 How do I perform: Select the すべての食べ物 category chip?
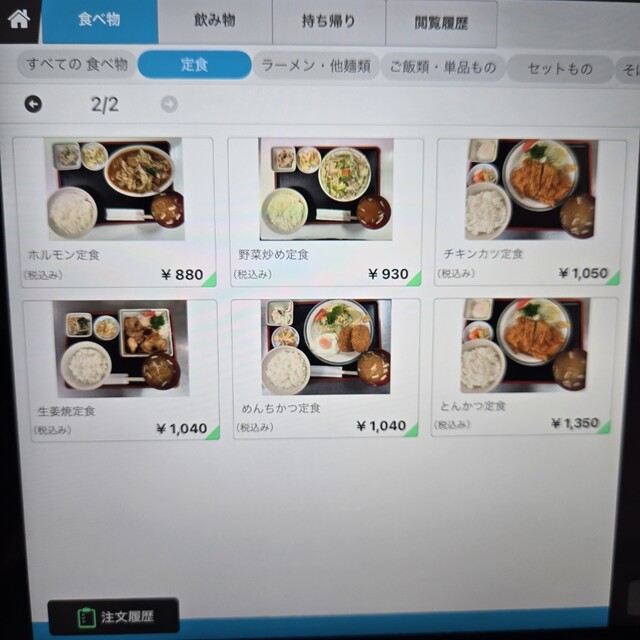pyautogui.click(x=77, y=65)
